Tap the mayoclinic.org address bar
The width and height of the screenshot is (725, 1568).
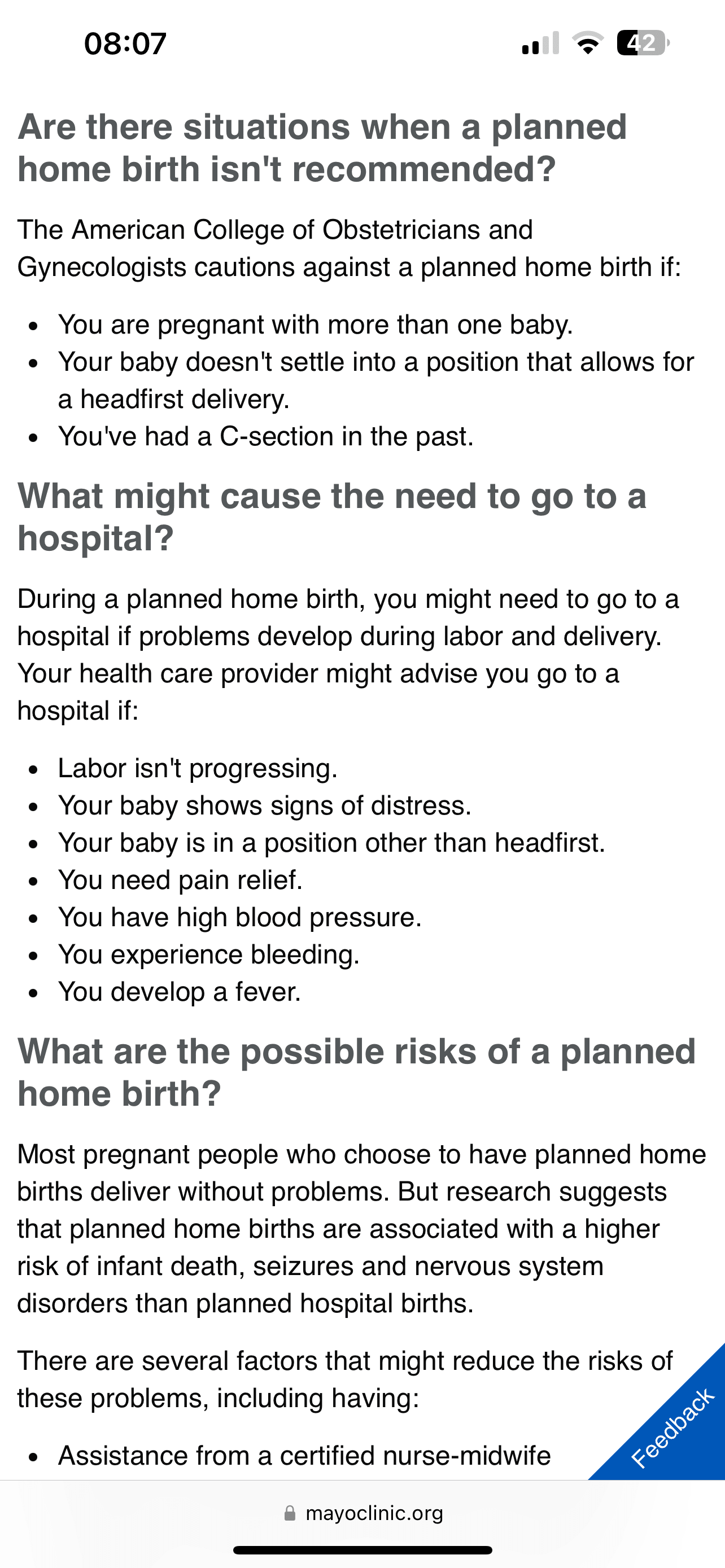click(364, 1513)
